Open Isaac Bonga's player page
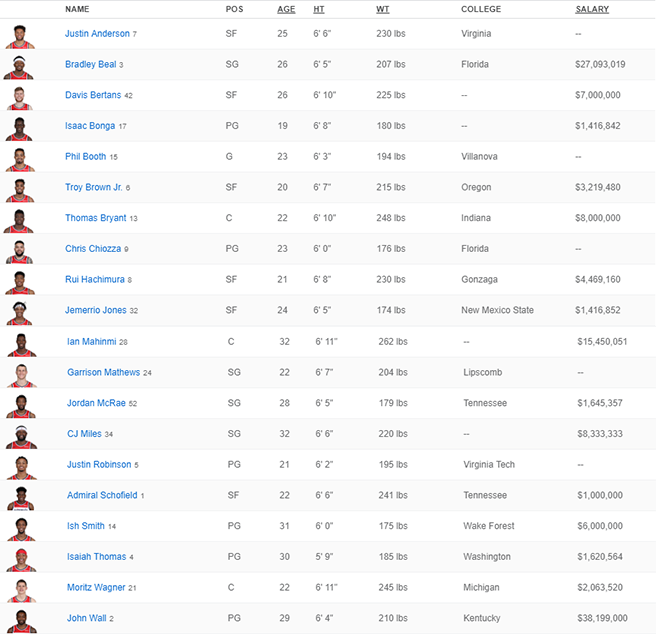The height and width of the screenshot is (634, 656). coord(90,126)
